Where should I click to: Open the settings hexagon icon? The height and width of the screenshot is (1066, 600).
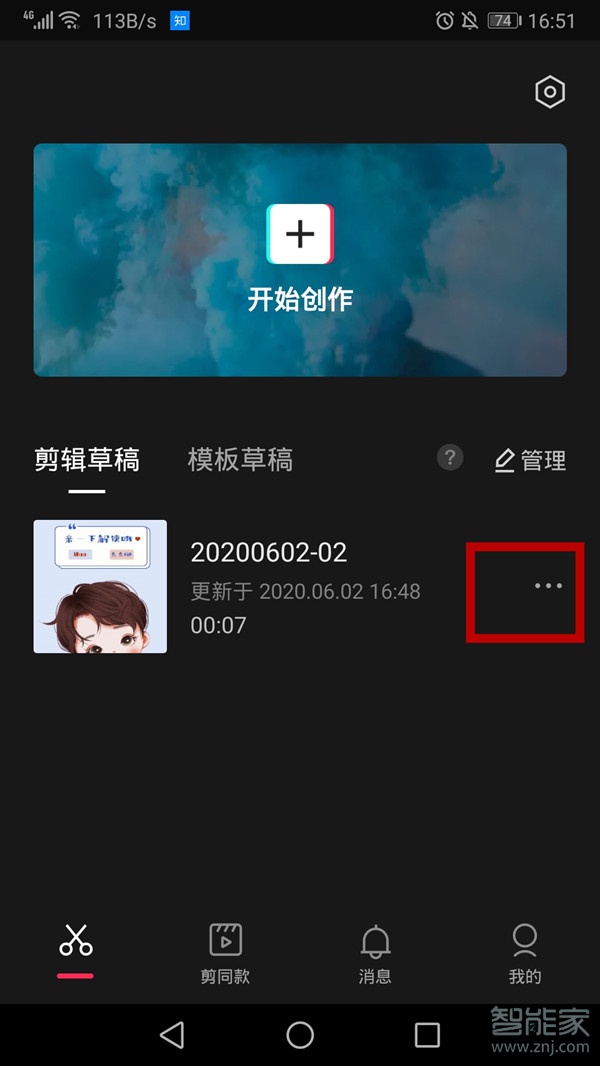coord(550,93)
